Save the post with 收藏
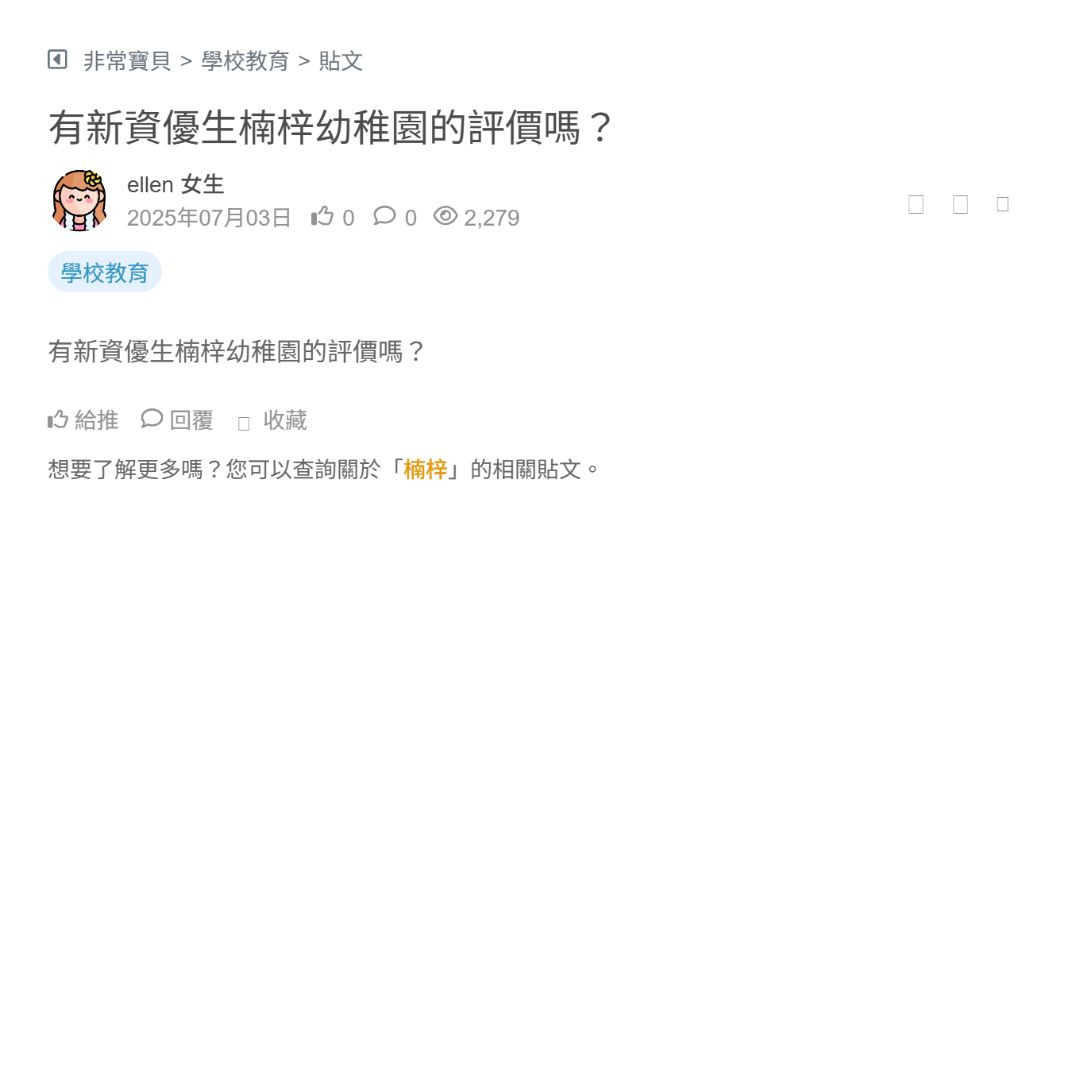Image resolution: width=1080 pixels, height=1080 pixels. click(273, 421)
